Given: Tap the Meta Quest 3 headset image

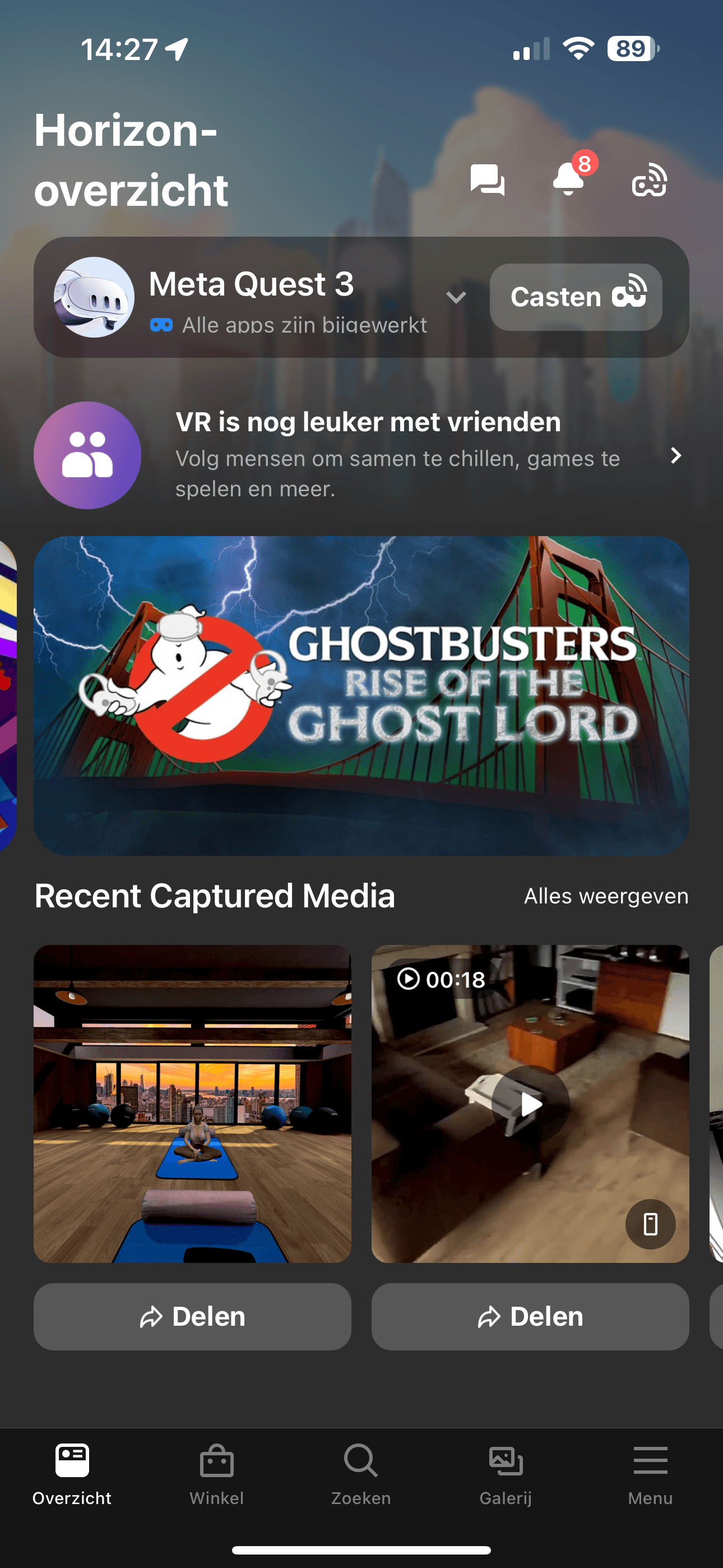Looking at the screenshot, I should (x=94, y=297).
